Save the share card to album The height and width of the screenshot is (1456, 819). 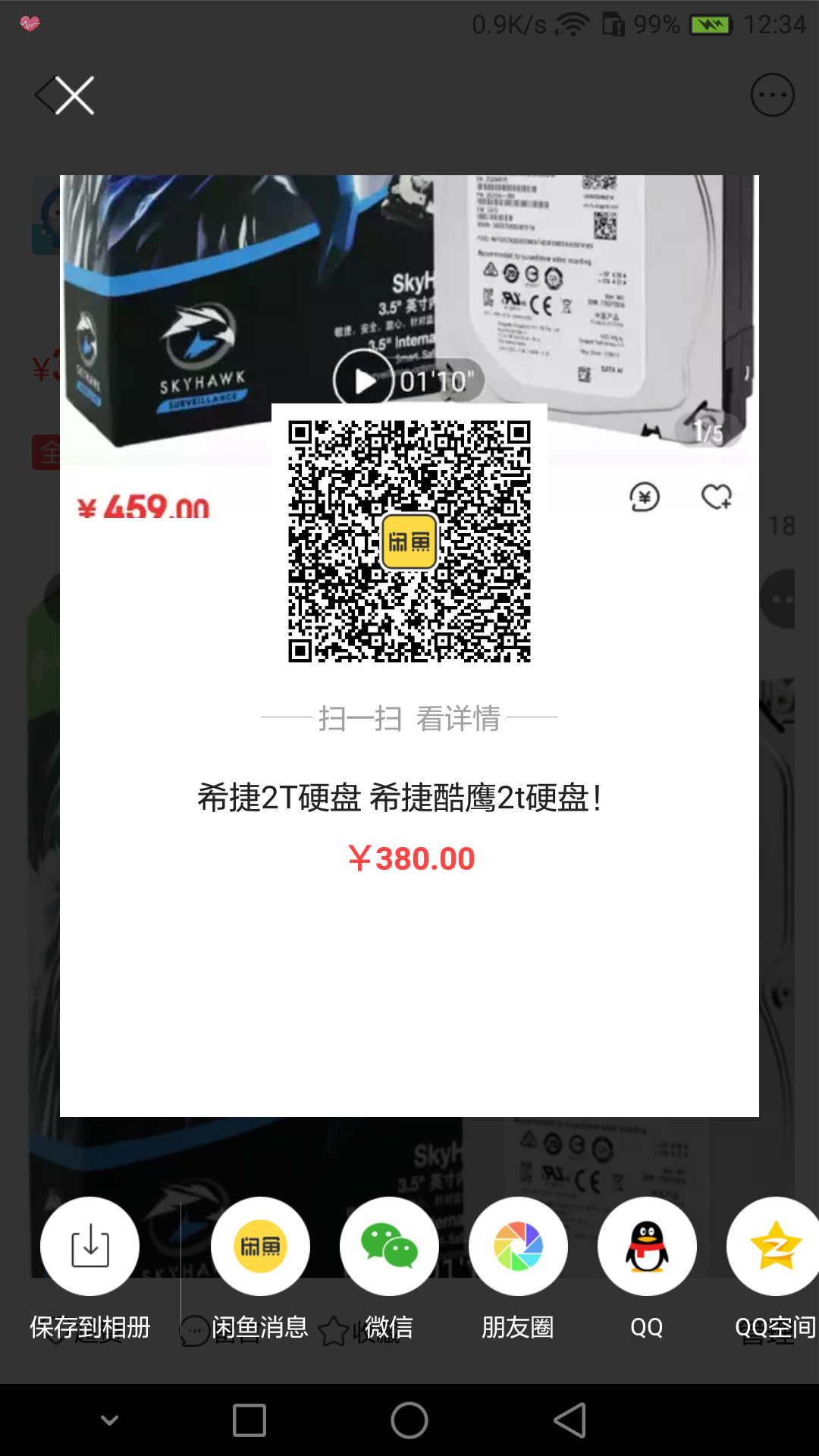pyautogui.click(x=89, y=1246)
